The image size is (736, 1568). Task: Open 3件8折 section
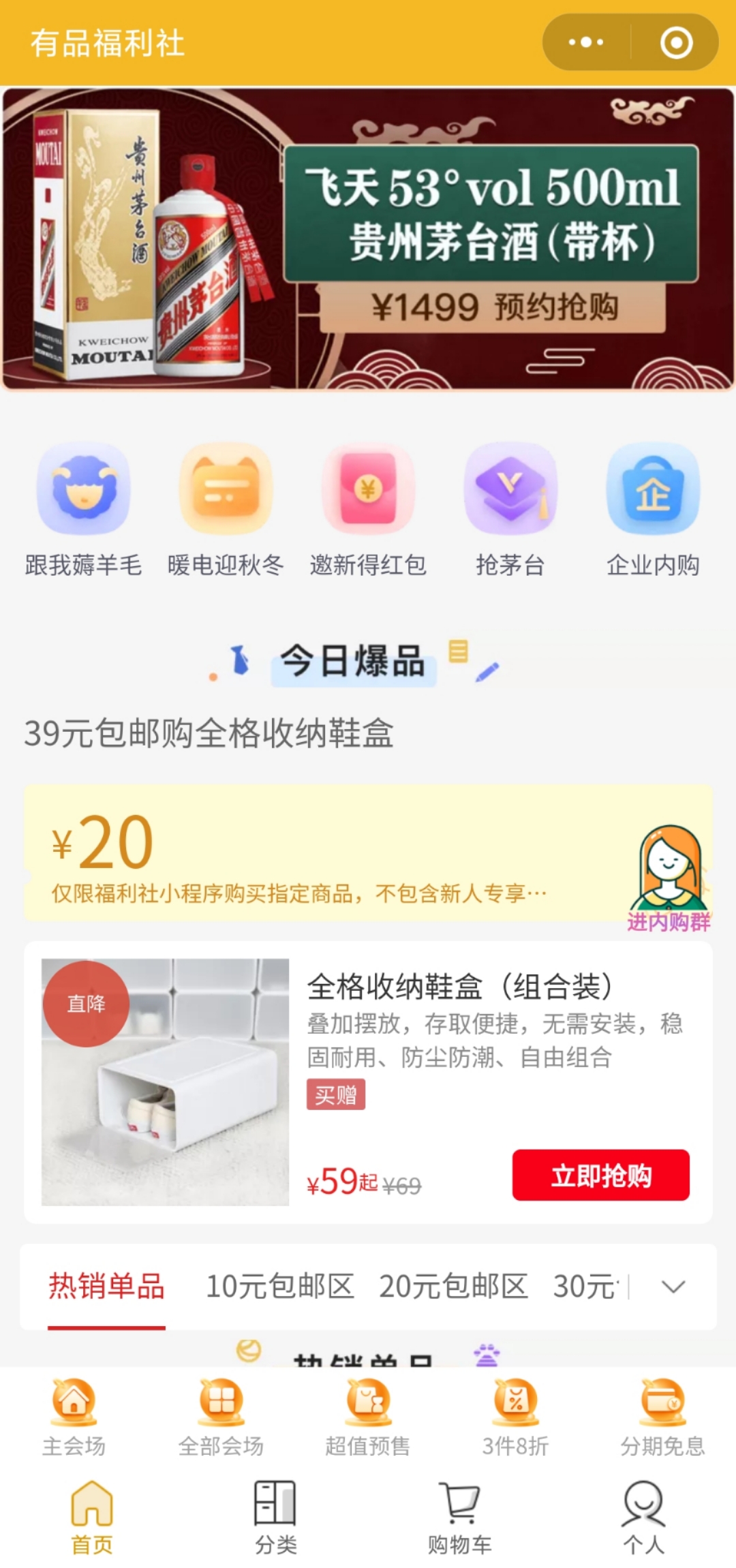click(515, 1417)
